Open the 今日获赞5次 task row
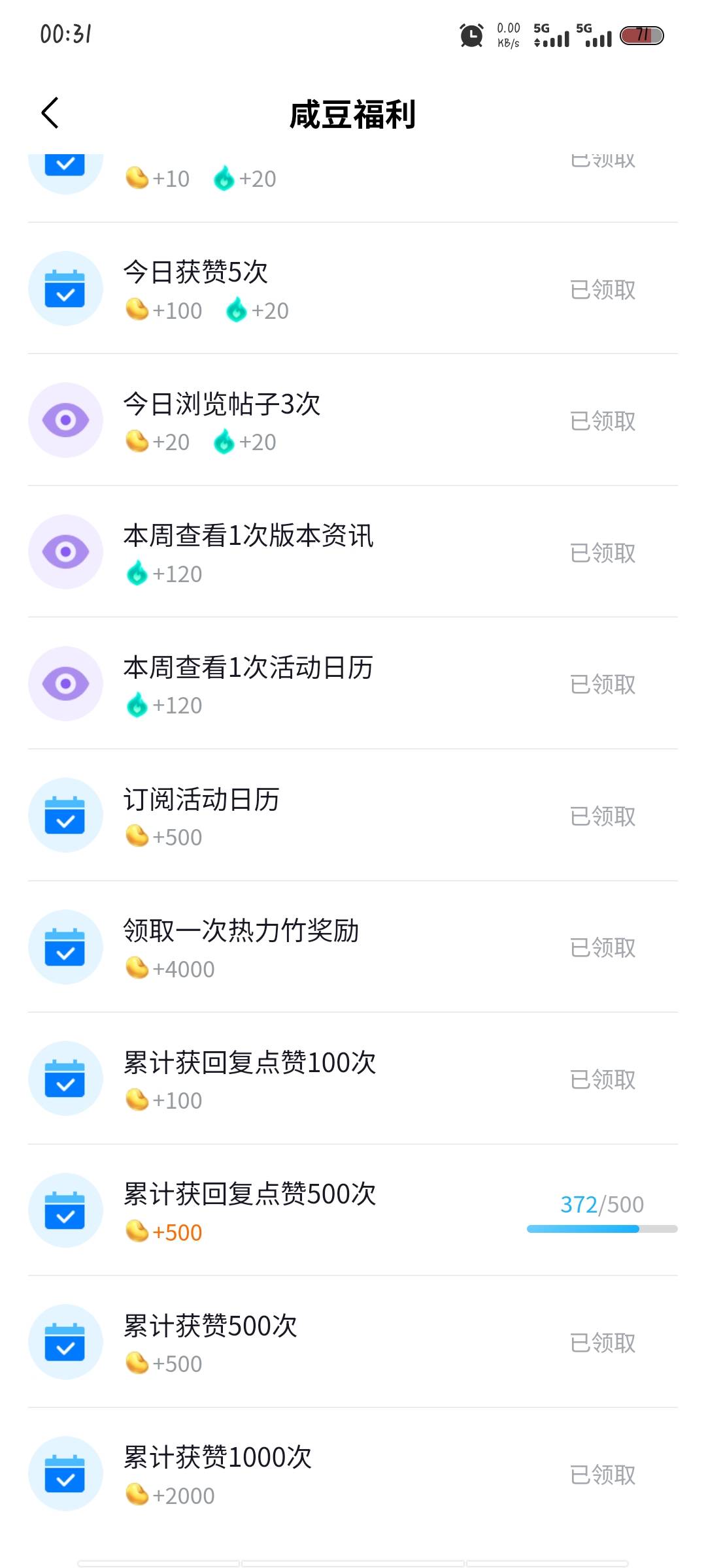This screenshot has height=1568, width=706. click(353, 289)
